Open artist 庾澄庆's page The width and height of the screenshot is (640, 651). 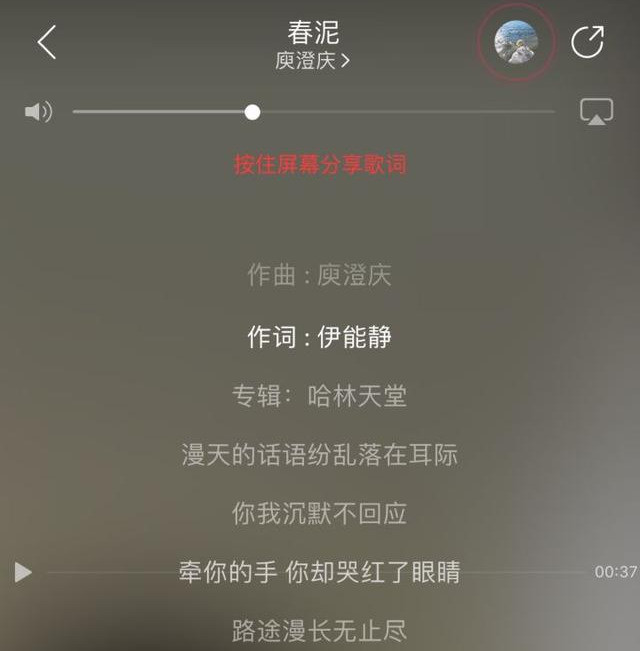point(313,60)
